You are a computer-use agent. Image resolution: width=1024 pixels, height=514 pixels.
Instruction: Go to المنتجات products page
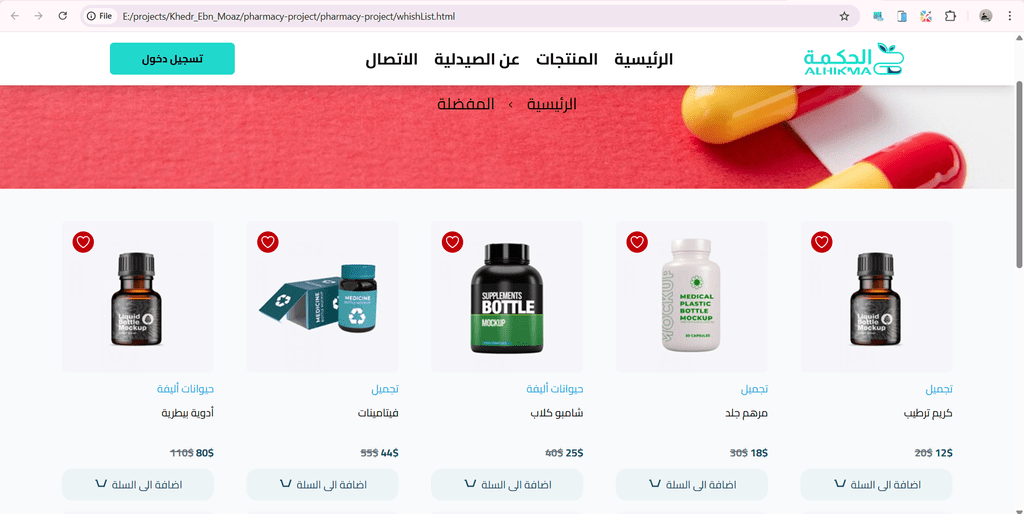click(x=566, y=60)
